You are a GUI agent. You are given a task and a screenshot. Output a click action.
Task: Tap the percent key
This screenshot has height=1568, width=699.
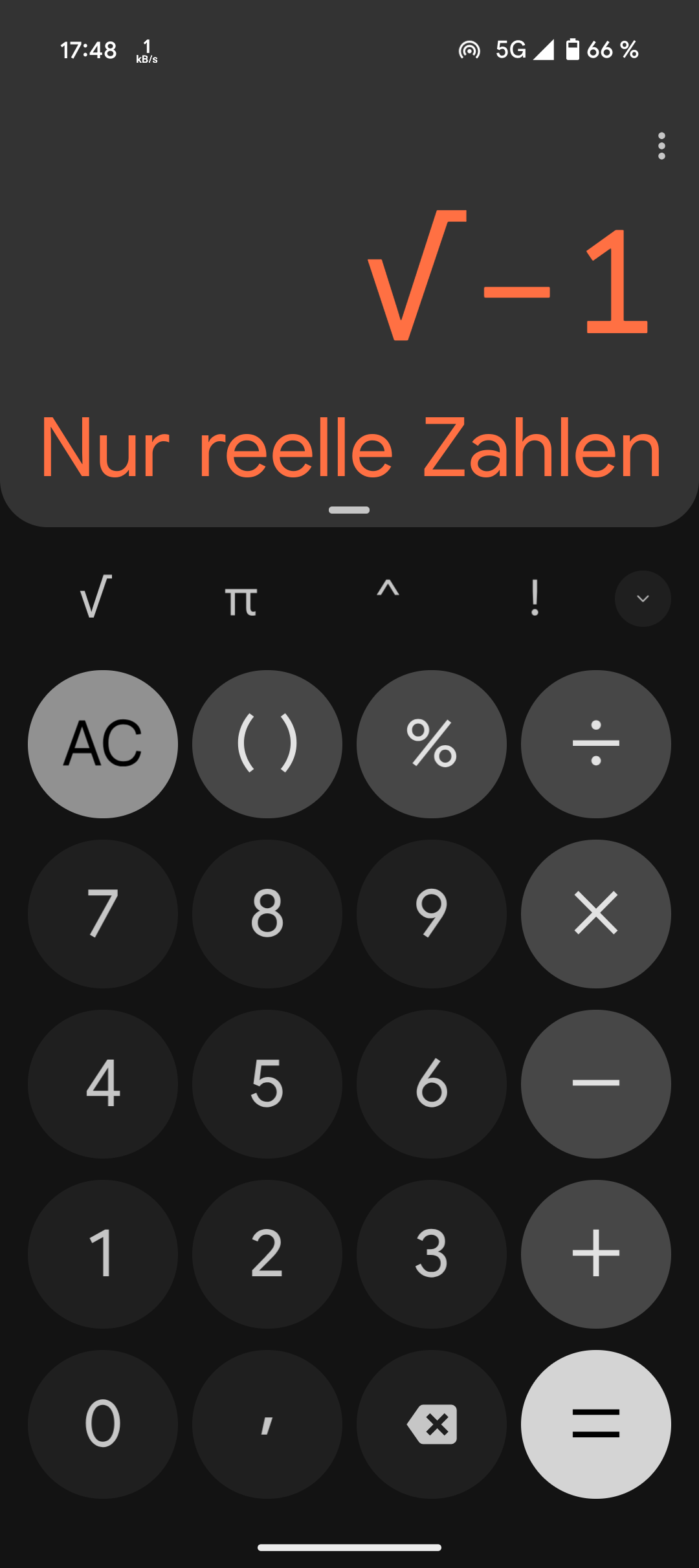click(x=432, y=744)
